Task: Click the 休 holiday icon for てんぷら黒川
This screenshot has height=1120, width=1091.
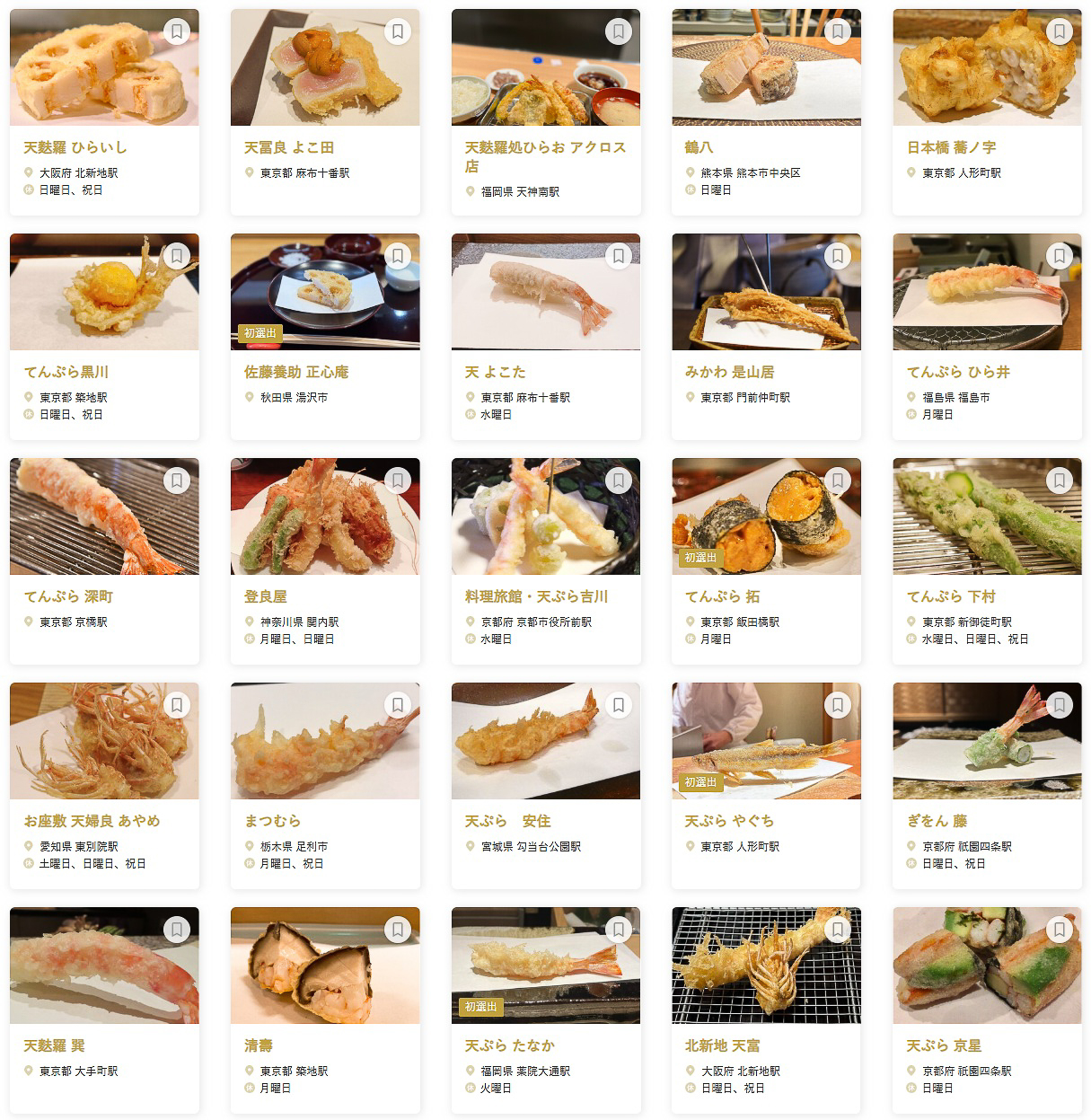Action: [28, 415]
